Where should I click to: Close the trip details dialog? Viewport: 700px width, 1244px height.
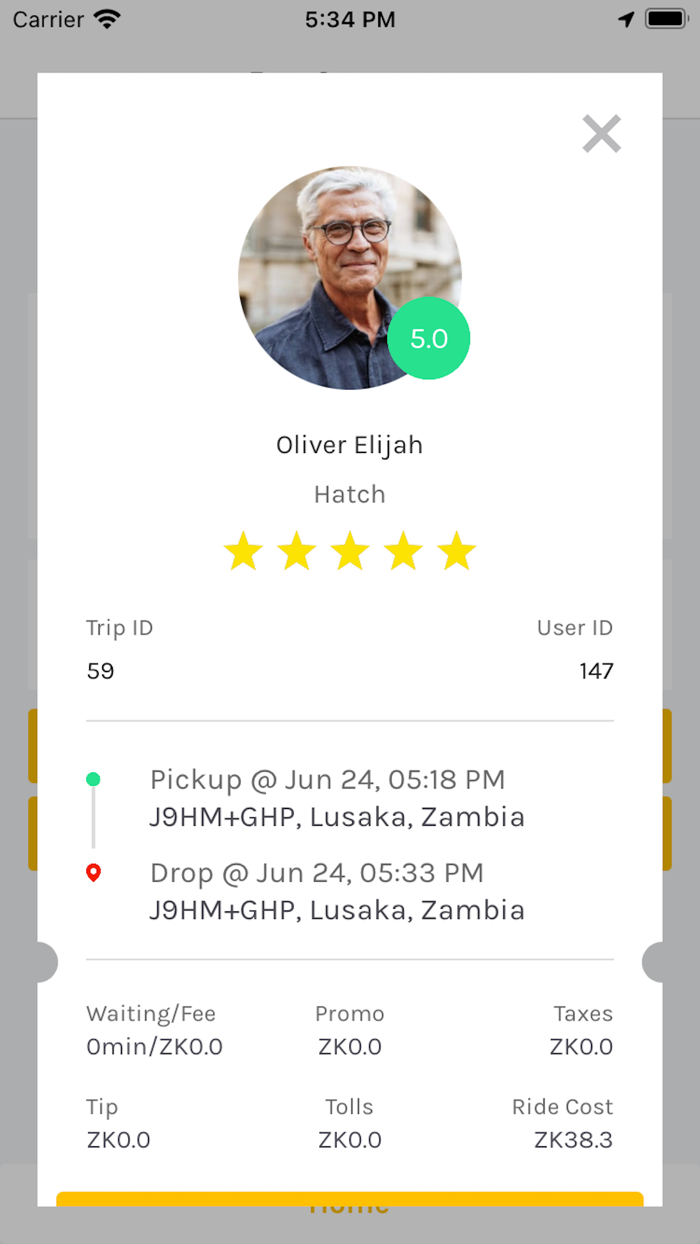(602, 134)
